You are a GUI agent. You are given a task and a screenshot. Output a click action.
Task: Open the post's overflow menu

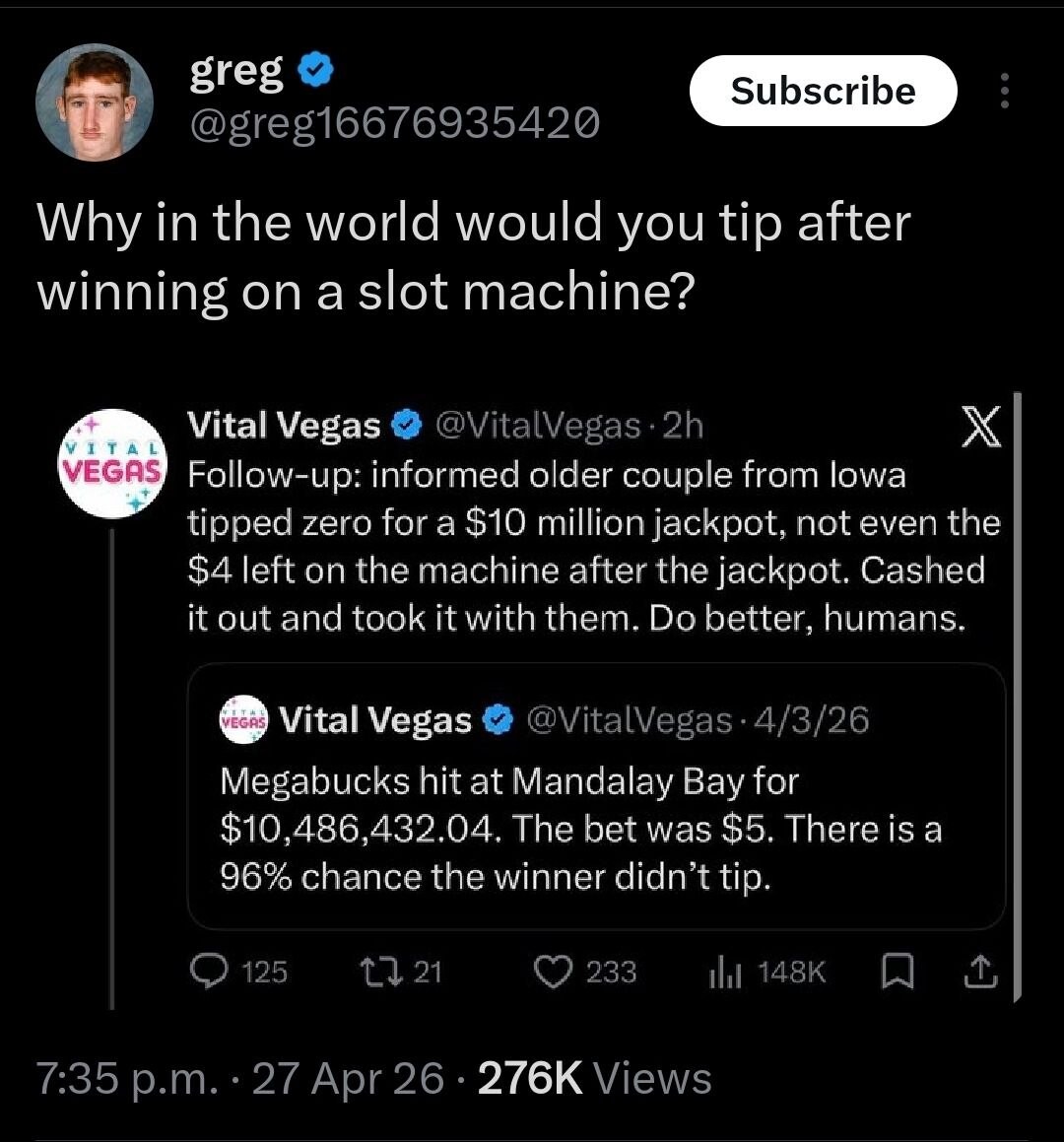click(x=1004, y=91)
